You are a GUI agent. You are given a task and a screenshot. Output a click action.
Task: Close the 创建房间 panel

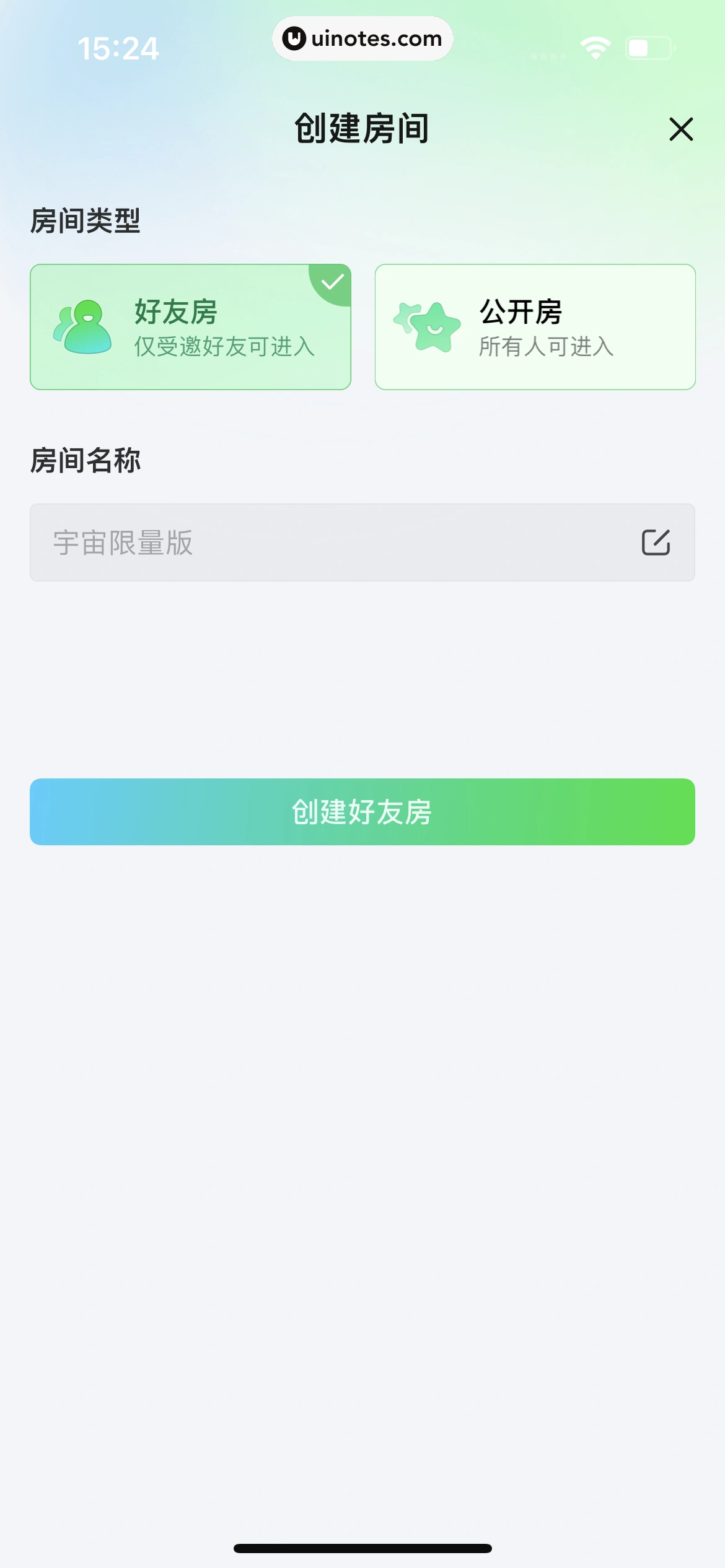click(x=680, y=129)
